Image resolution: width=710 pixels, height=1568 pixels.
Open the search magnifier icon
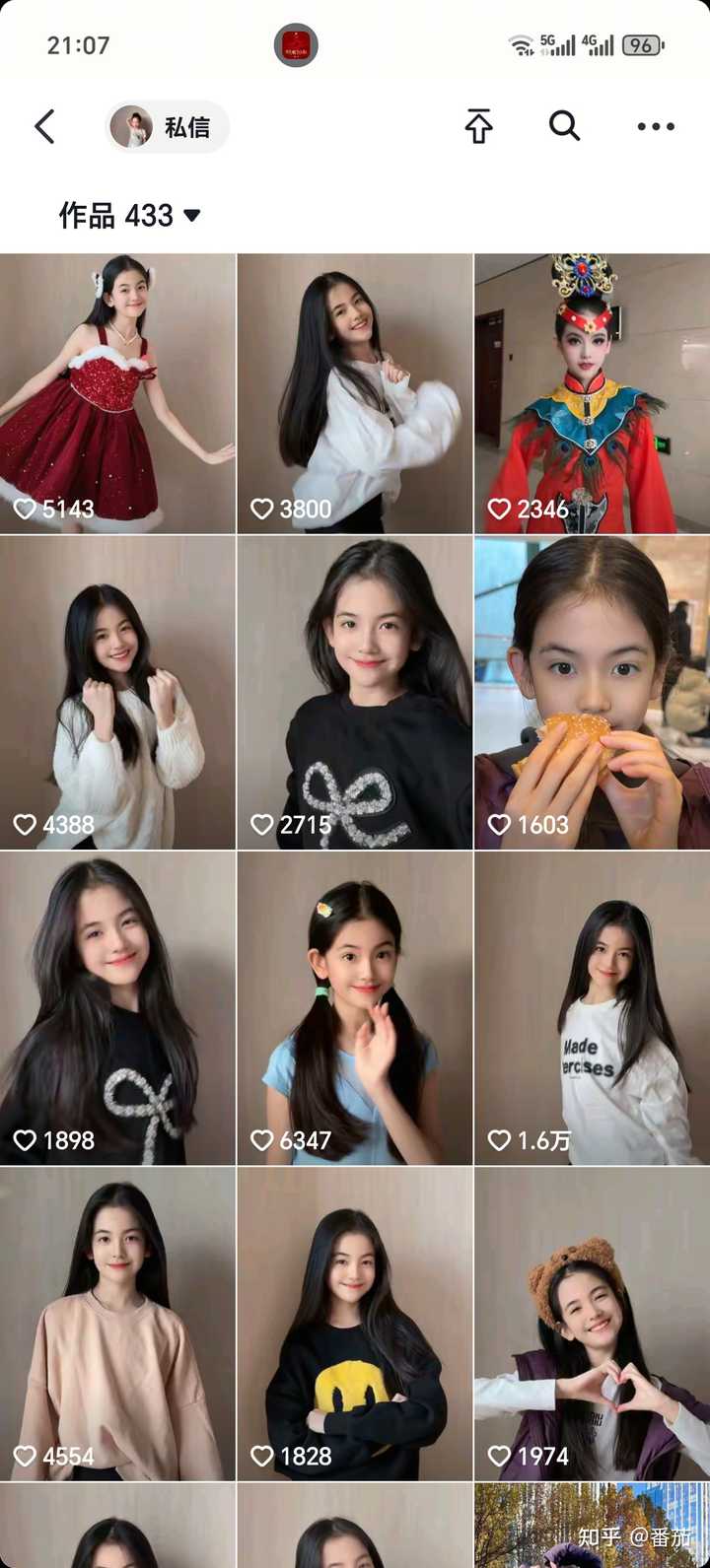click(x=564, y=126)
